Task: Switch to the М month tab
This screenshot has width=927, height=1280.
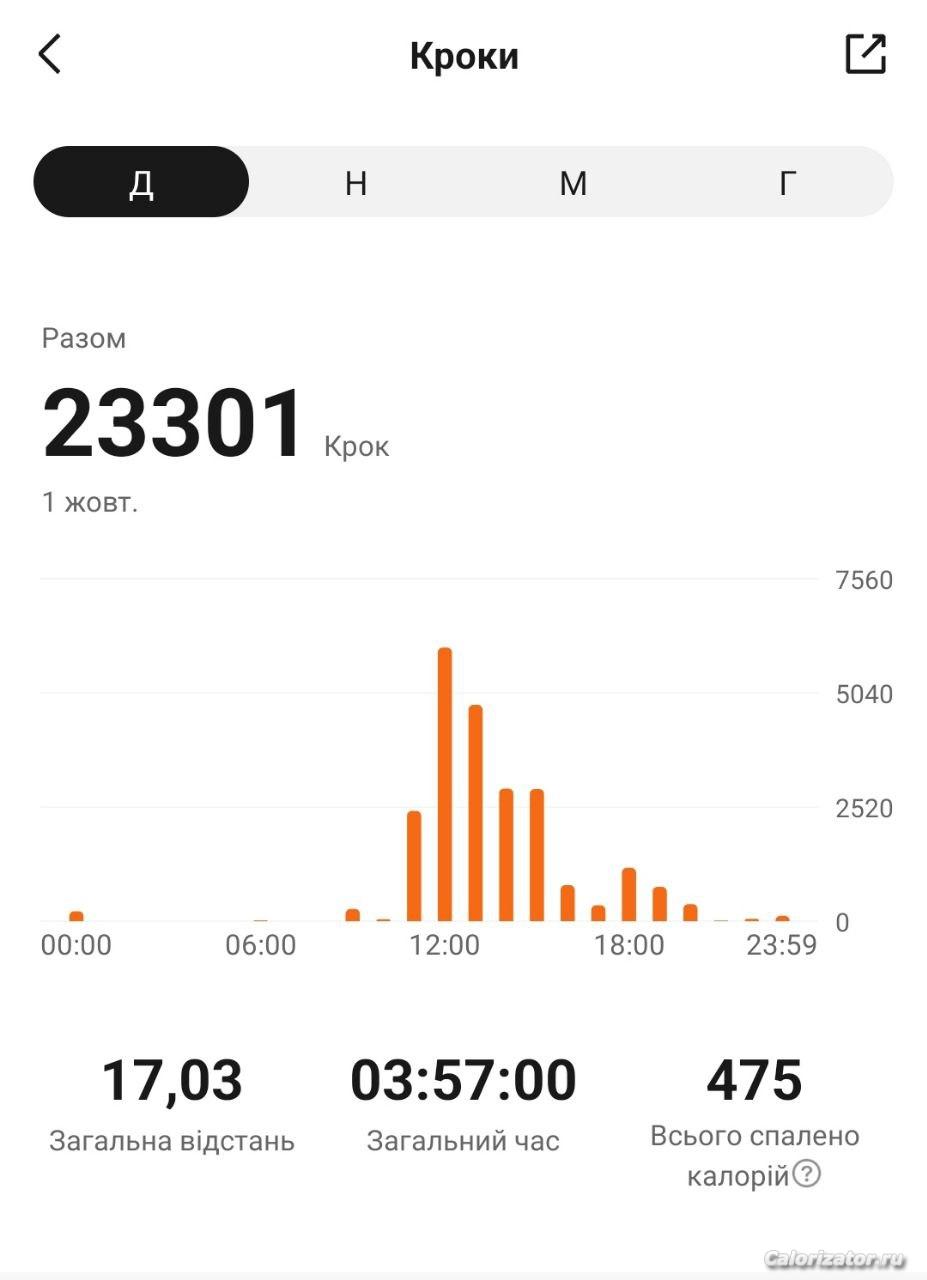Action: tap(572, 183)
